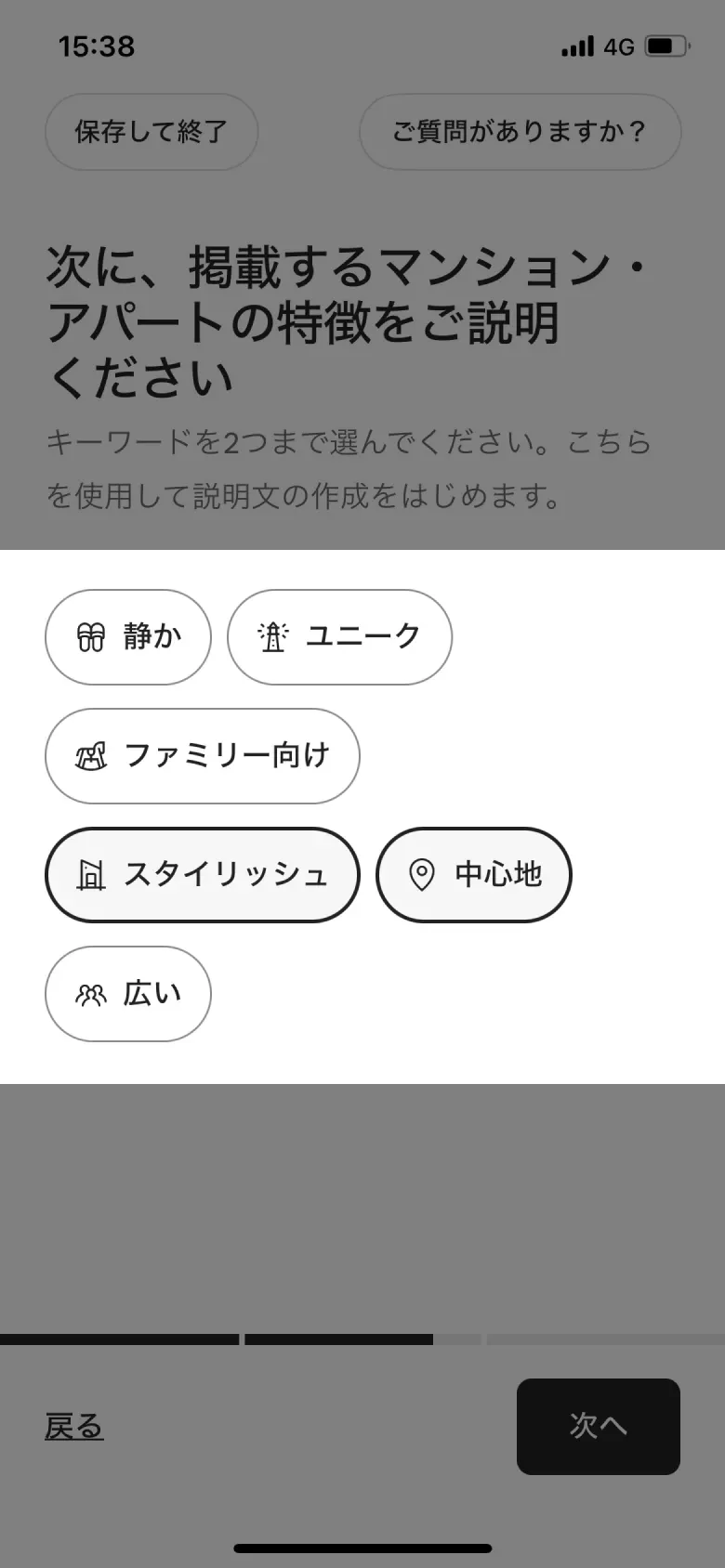Click the rocking horse icon on ファミリー向け
This screenshot has height=1568, width=725.
90,755
